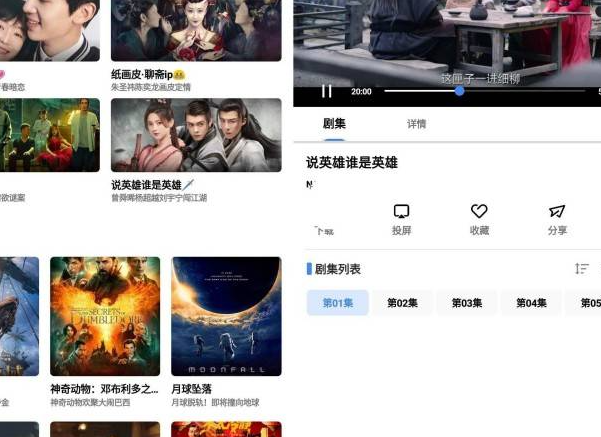Add this show to 收藏
601x437 pixels.
[x=479, y=219]
